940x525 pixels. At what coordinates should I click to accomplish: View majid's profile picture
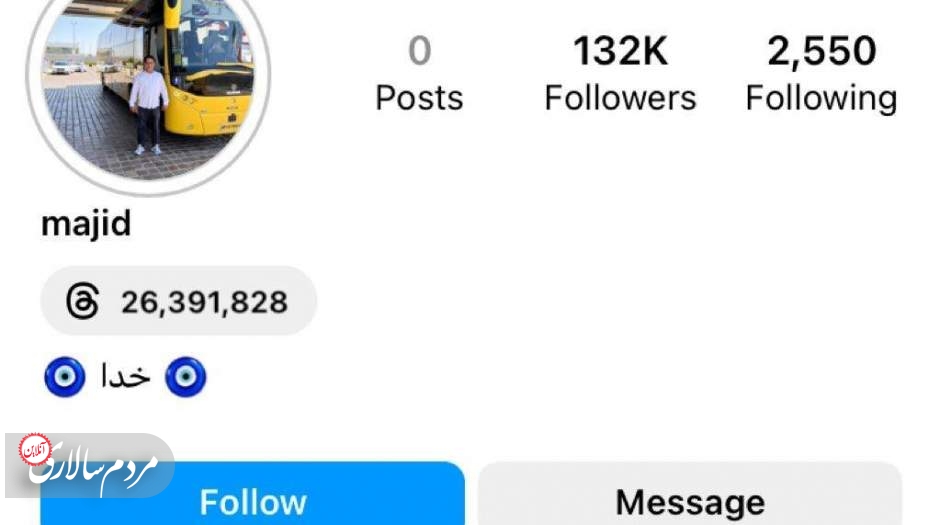[148, 90]
